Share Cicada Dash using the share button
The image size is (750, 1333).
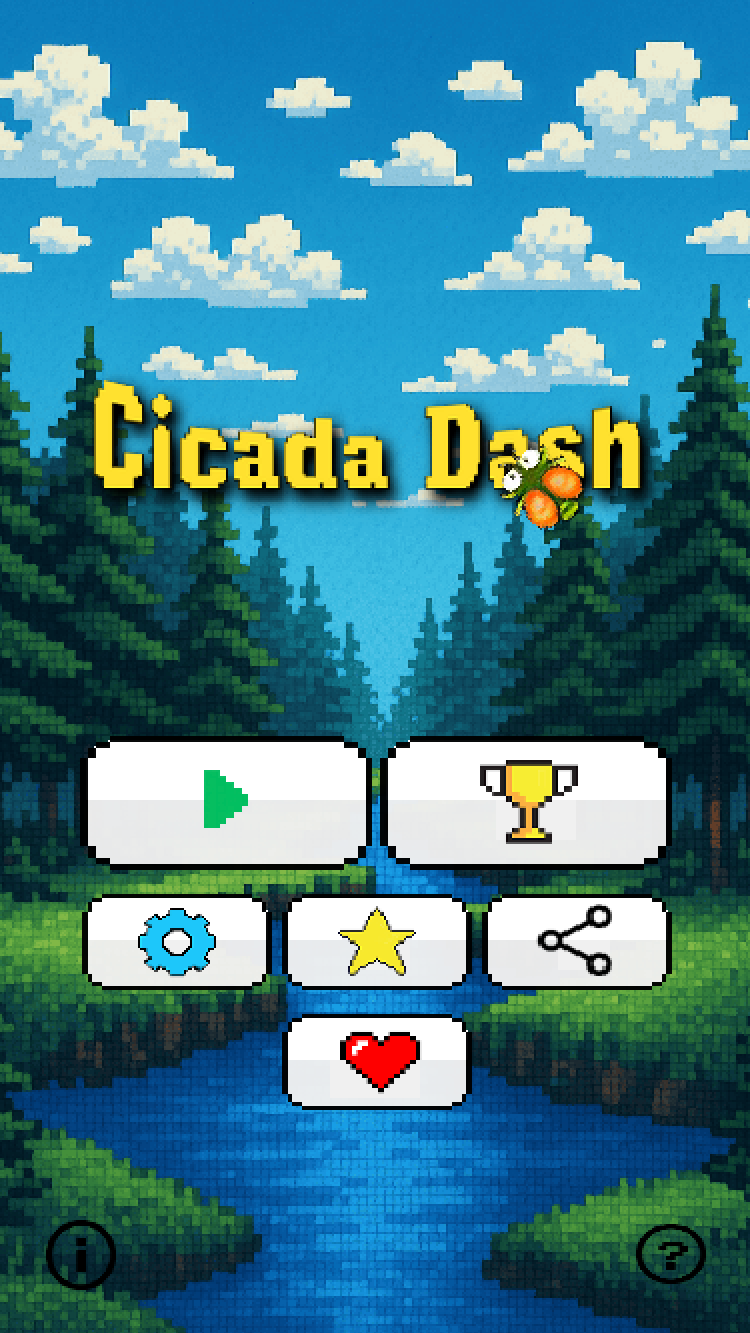[x=576, y=941]
